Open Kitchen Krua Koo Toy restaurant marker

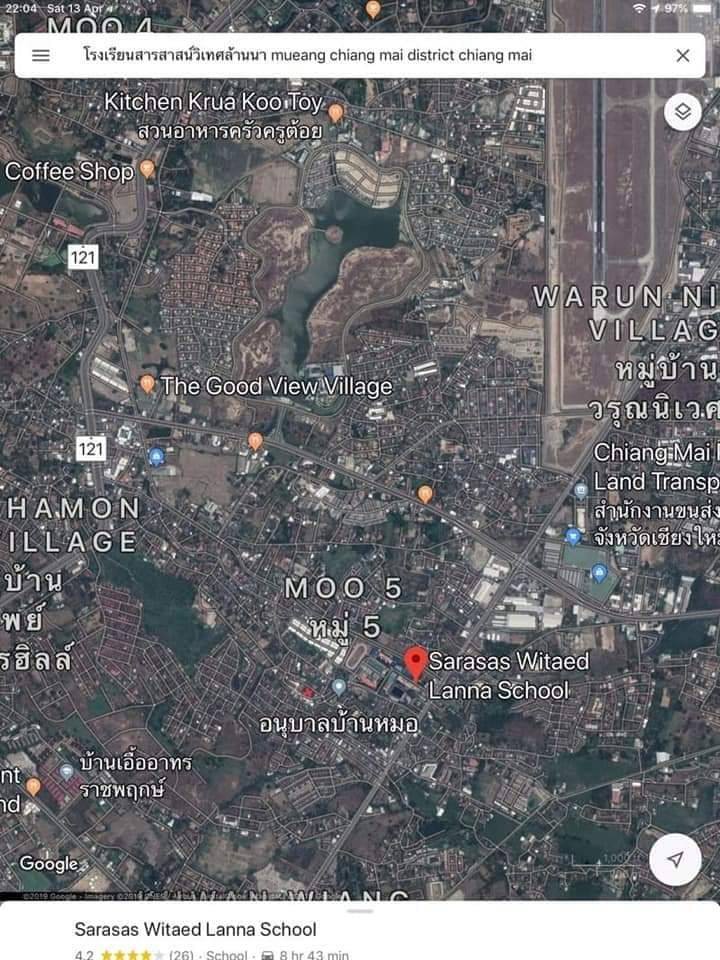336,112
